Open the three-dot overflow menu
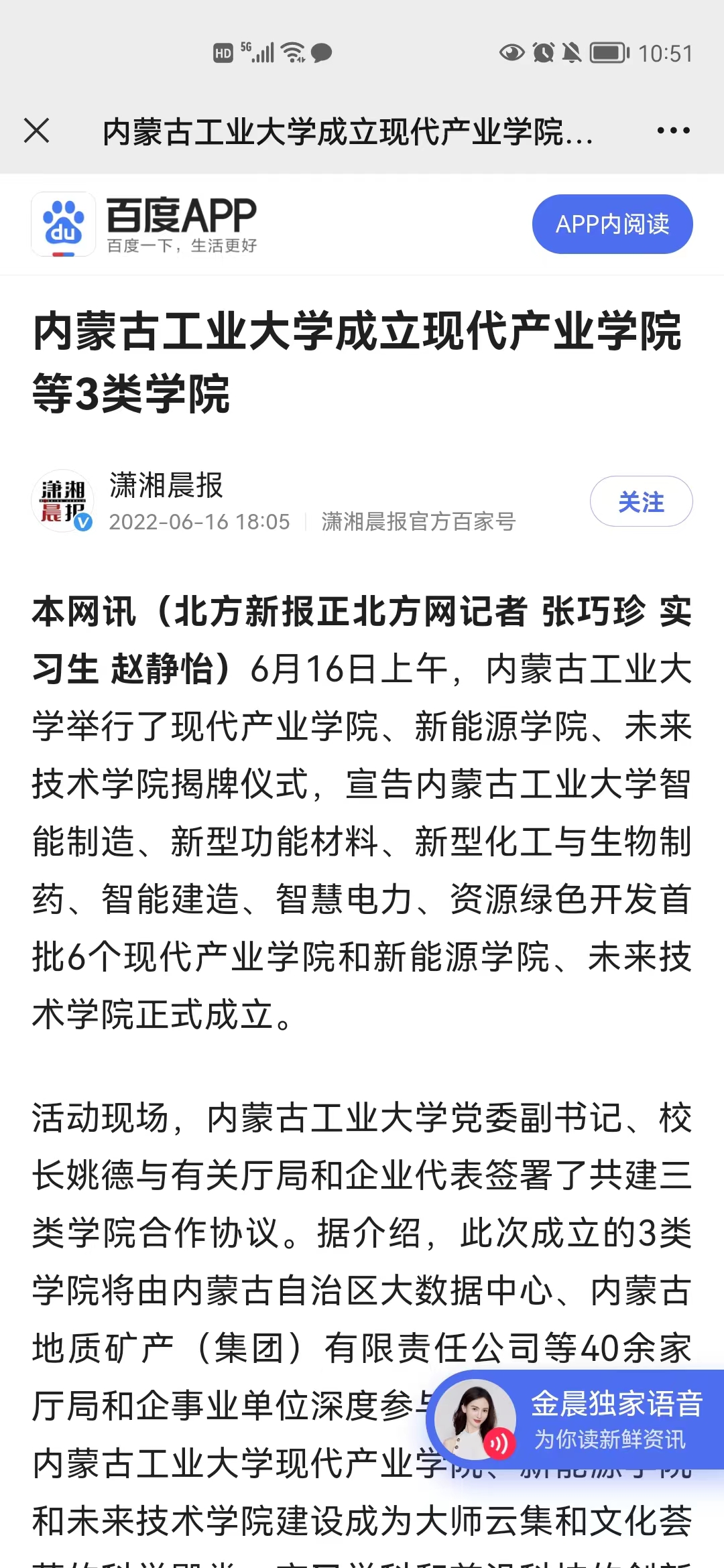This screenshot has width=724, height=1568. (x=673, y=131)
